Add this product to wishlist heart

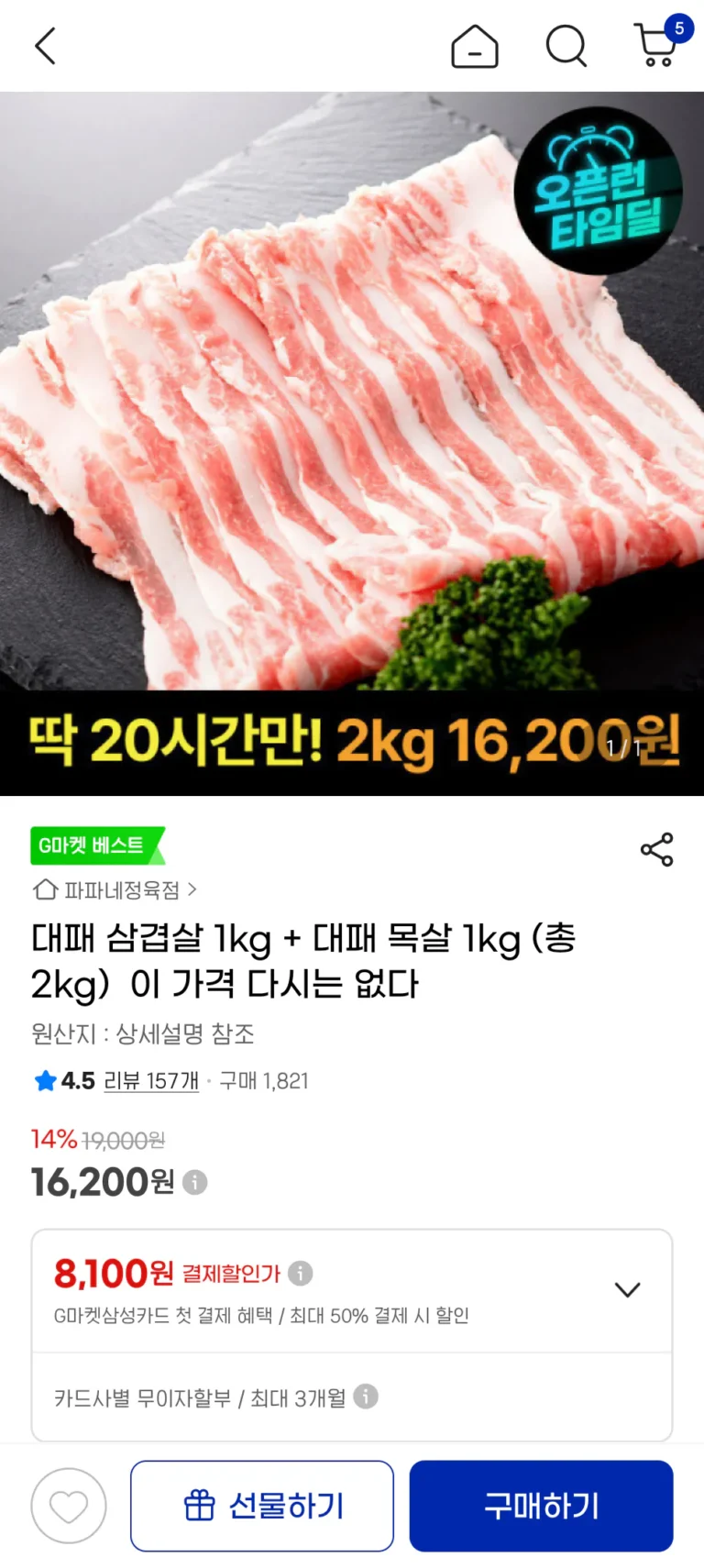pos(69,1506)
